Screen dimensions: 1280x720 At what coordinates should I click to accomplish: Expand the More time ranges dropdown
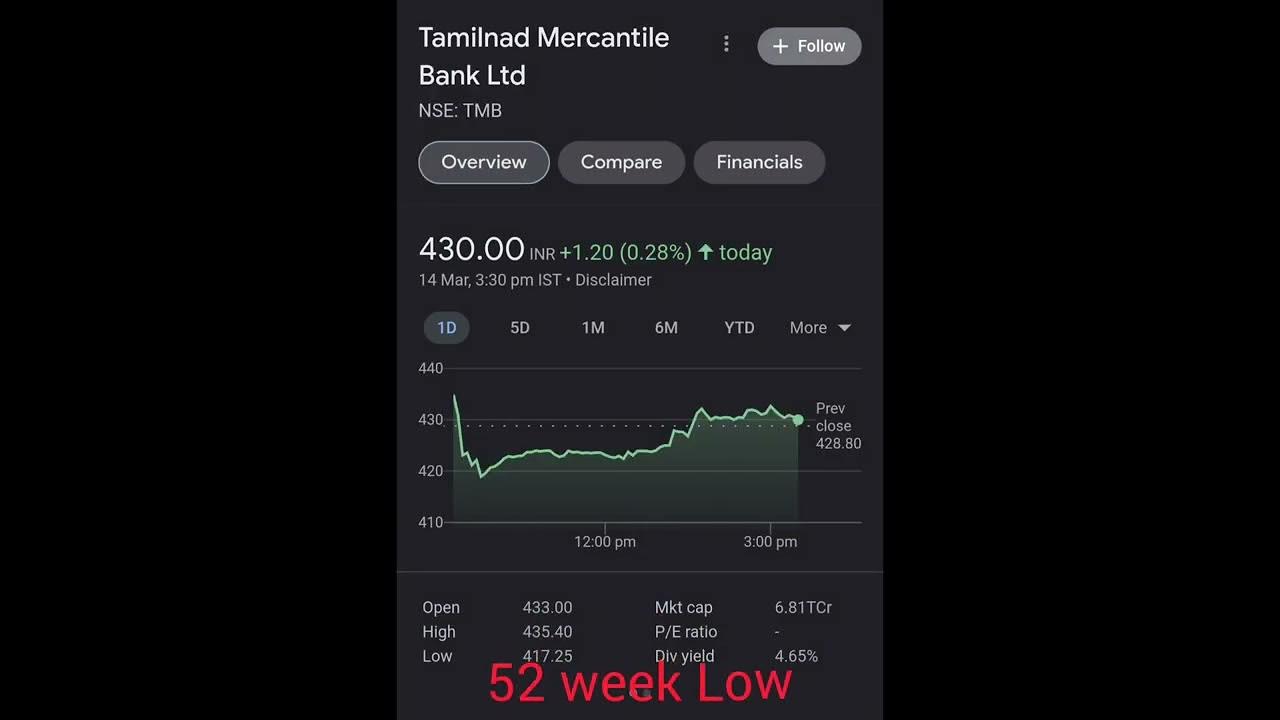point(820,328)
